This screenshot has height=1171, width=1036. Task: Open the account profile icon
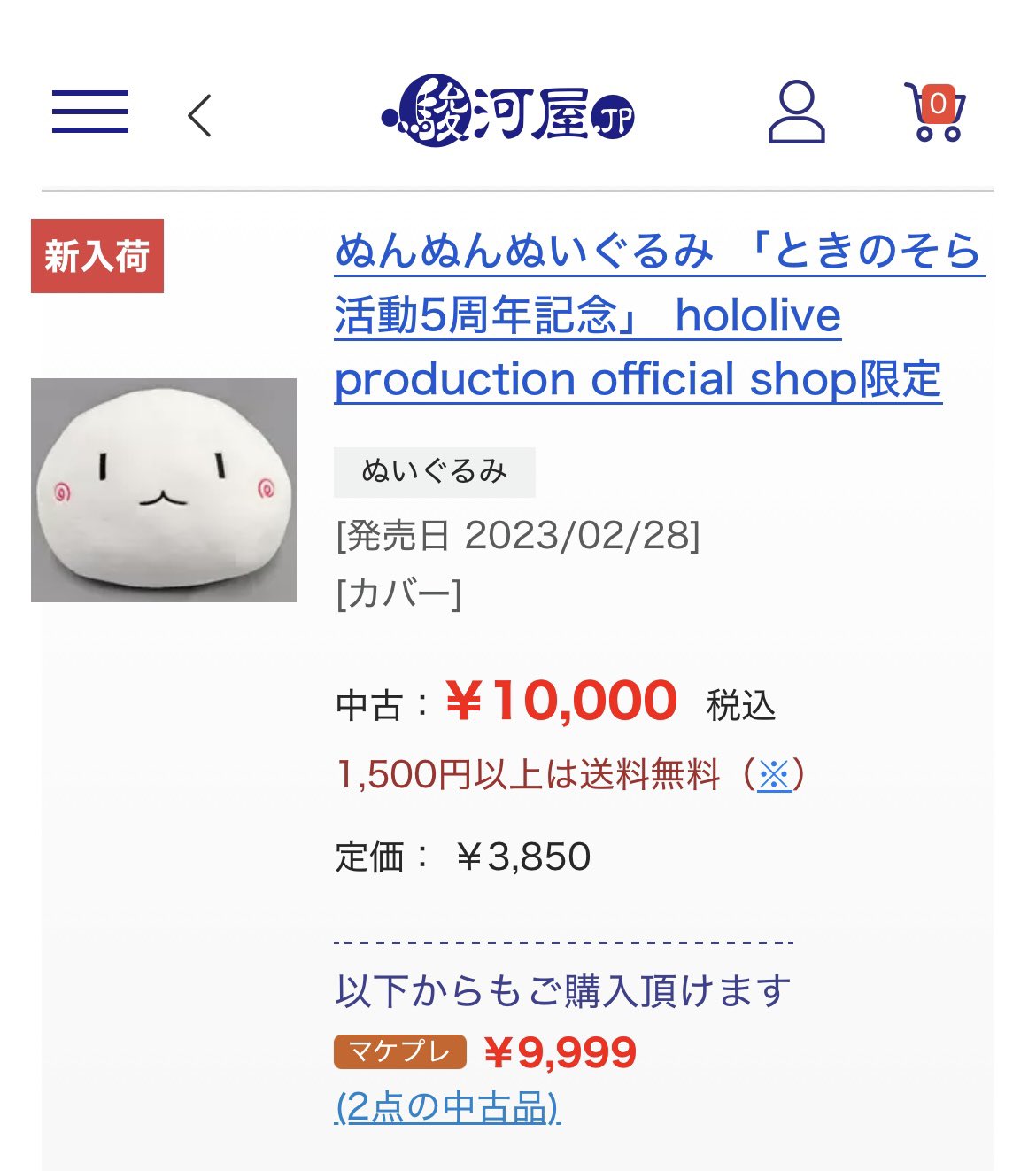click(x=796, y=112)
